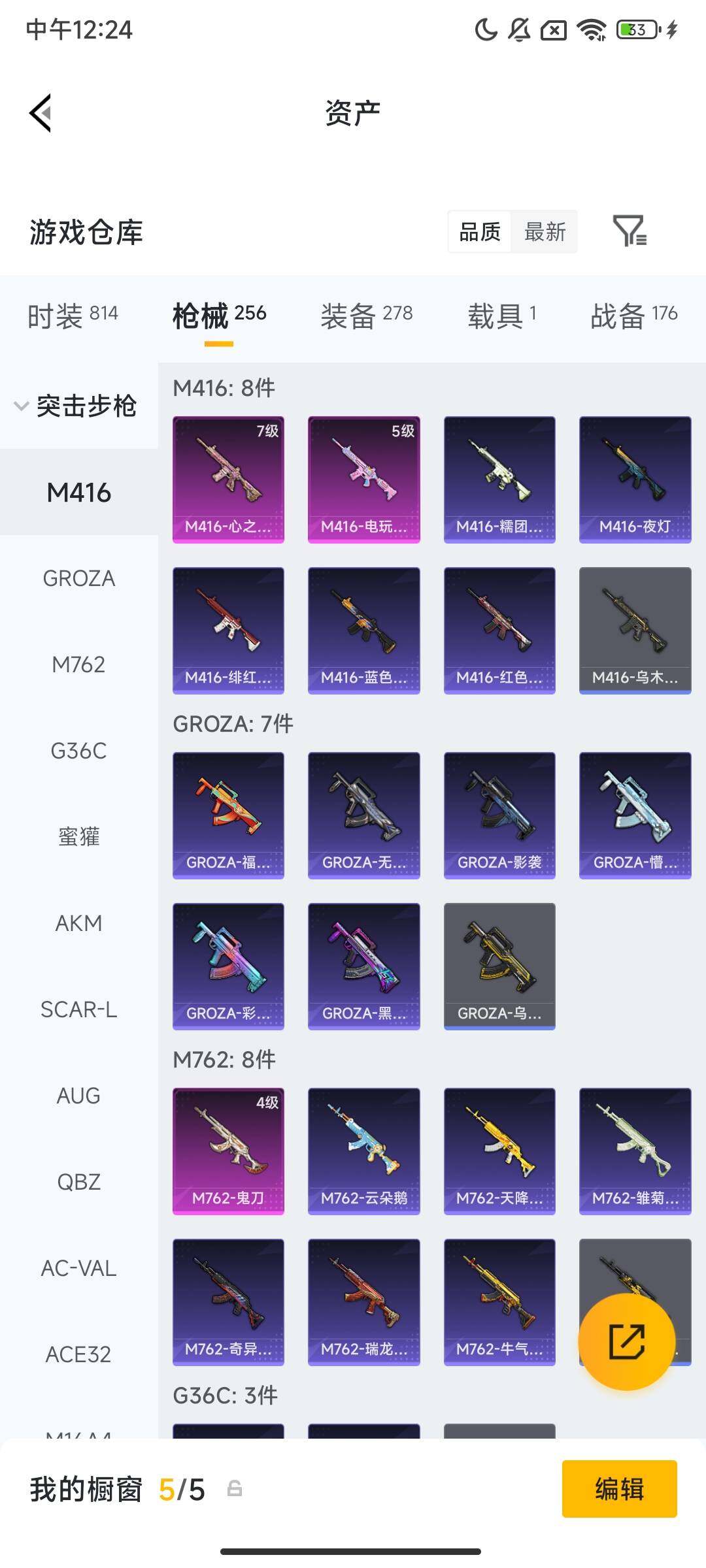Jump to SCAR-L weapons
This screenshot has height=1568, width=706.
pyautogui.click(x=78, y=1009)
